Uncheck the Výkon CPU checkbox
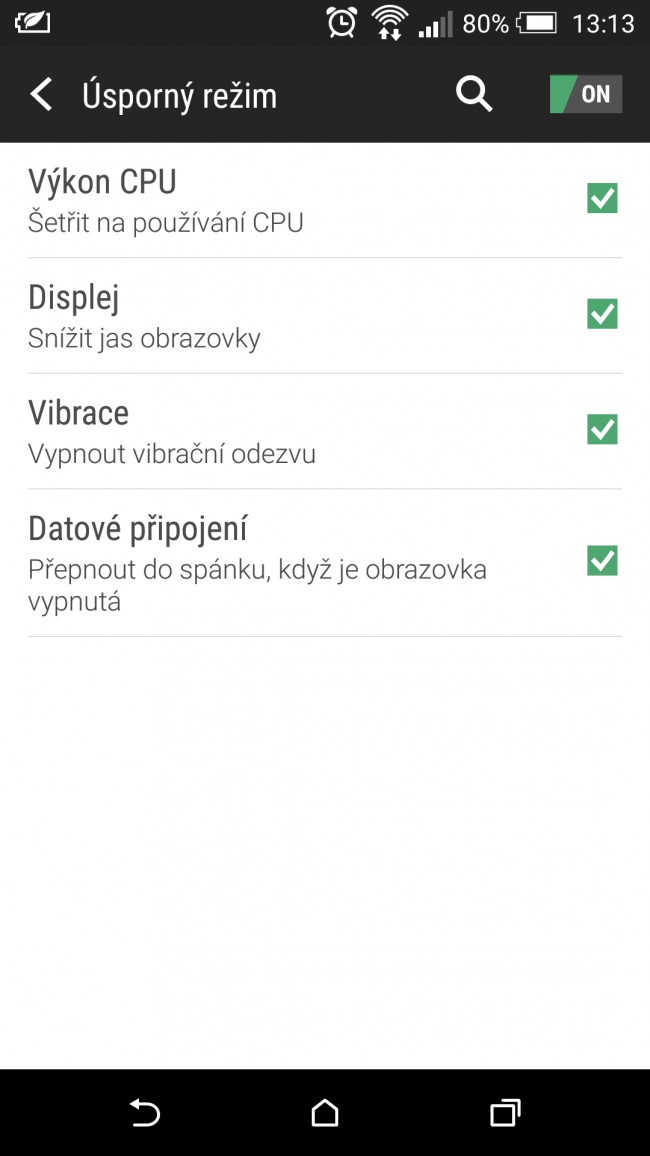The image size is (650, 1156). (x=602, y=198)
